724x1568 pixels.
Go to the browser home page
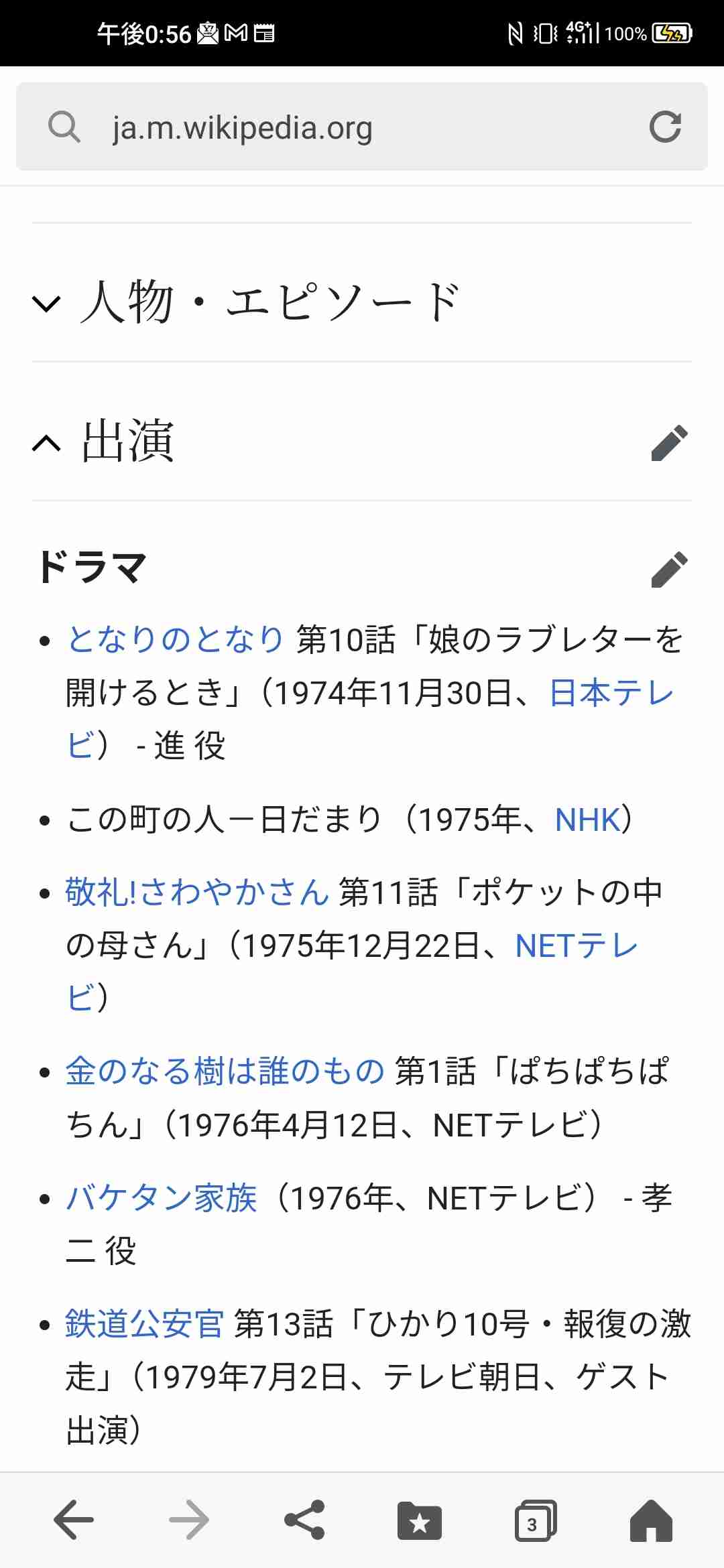click(x=650, y=1520)
